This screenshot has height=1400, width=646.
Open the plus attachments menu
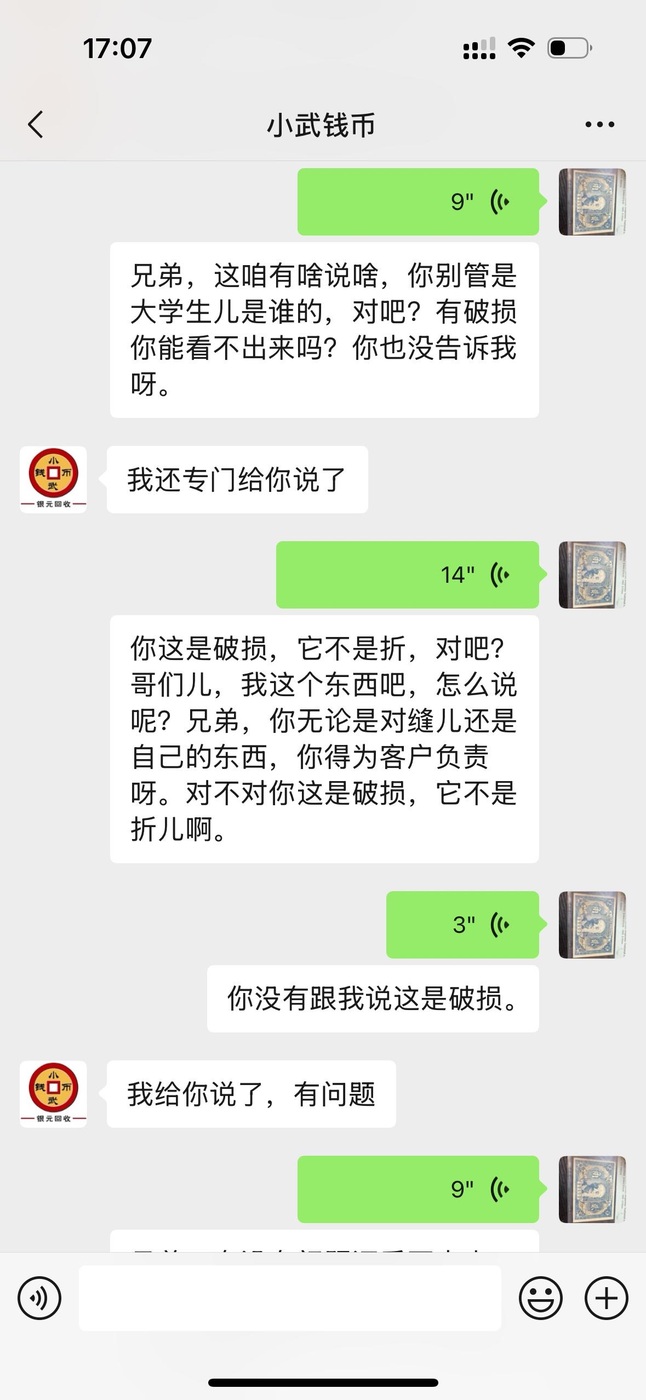606,1298
